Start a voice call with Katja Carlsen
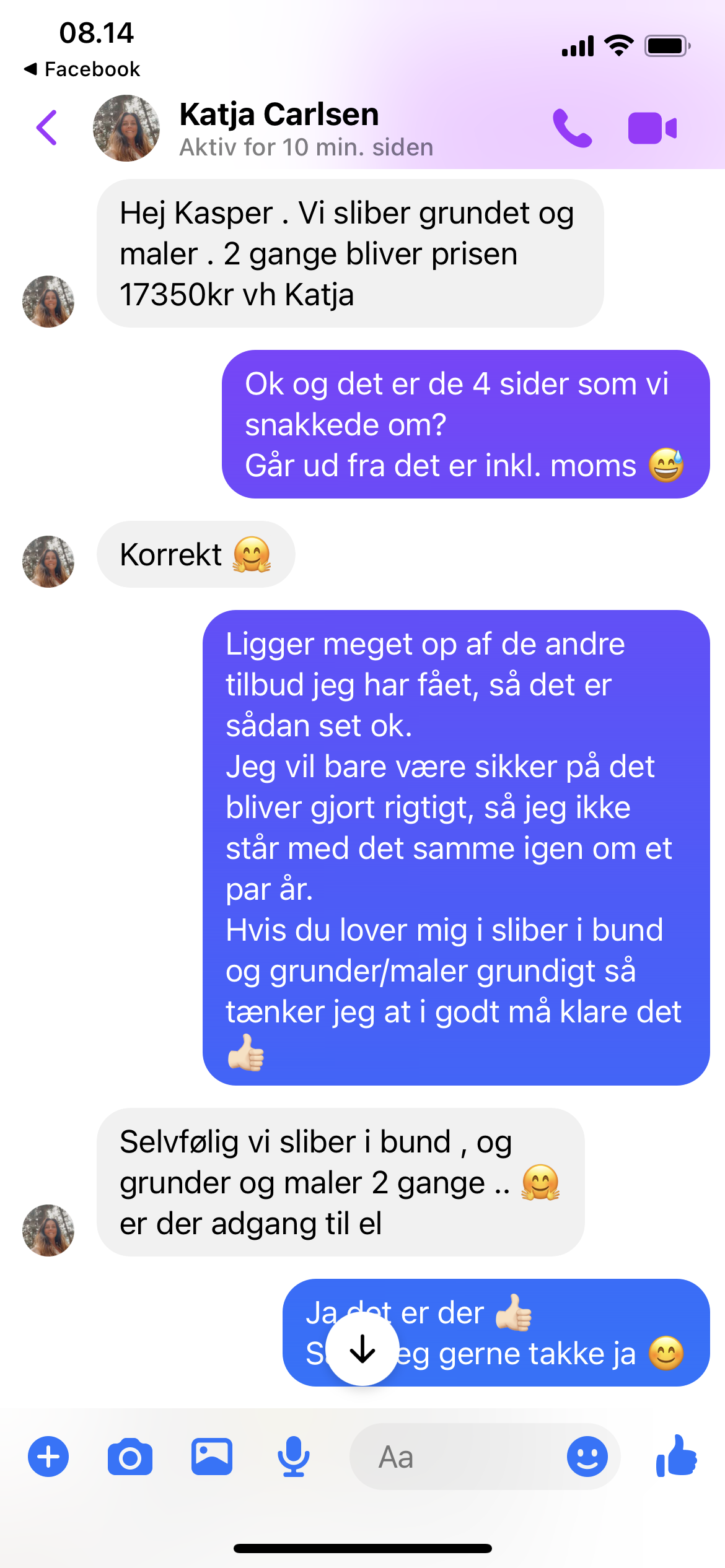 pos(572,128)
